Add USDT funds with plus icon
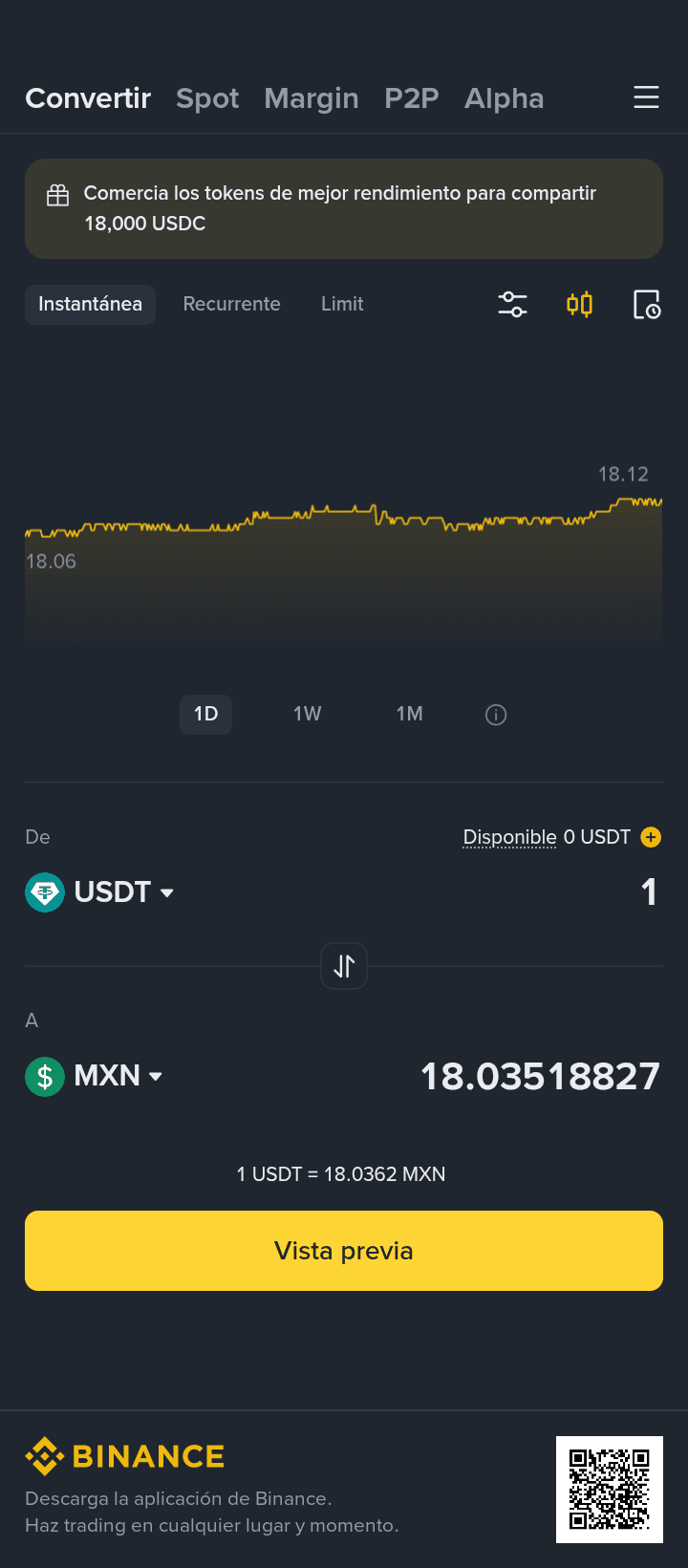The image size is (688, 1568). pyautogui.click(x=651, y=837)
